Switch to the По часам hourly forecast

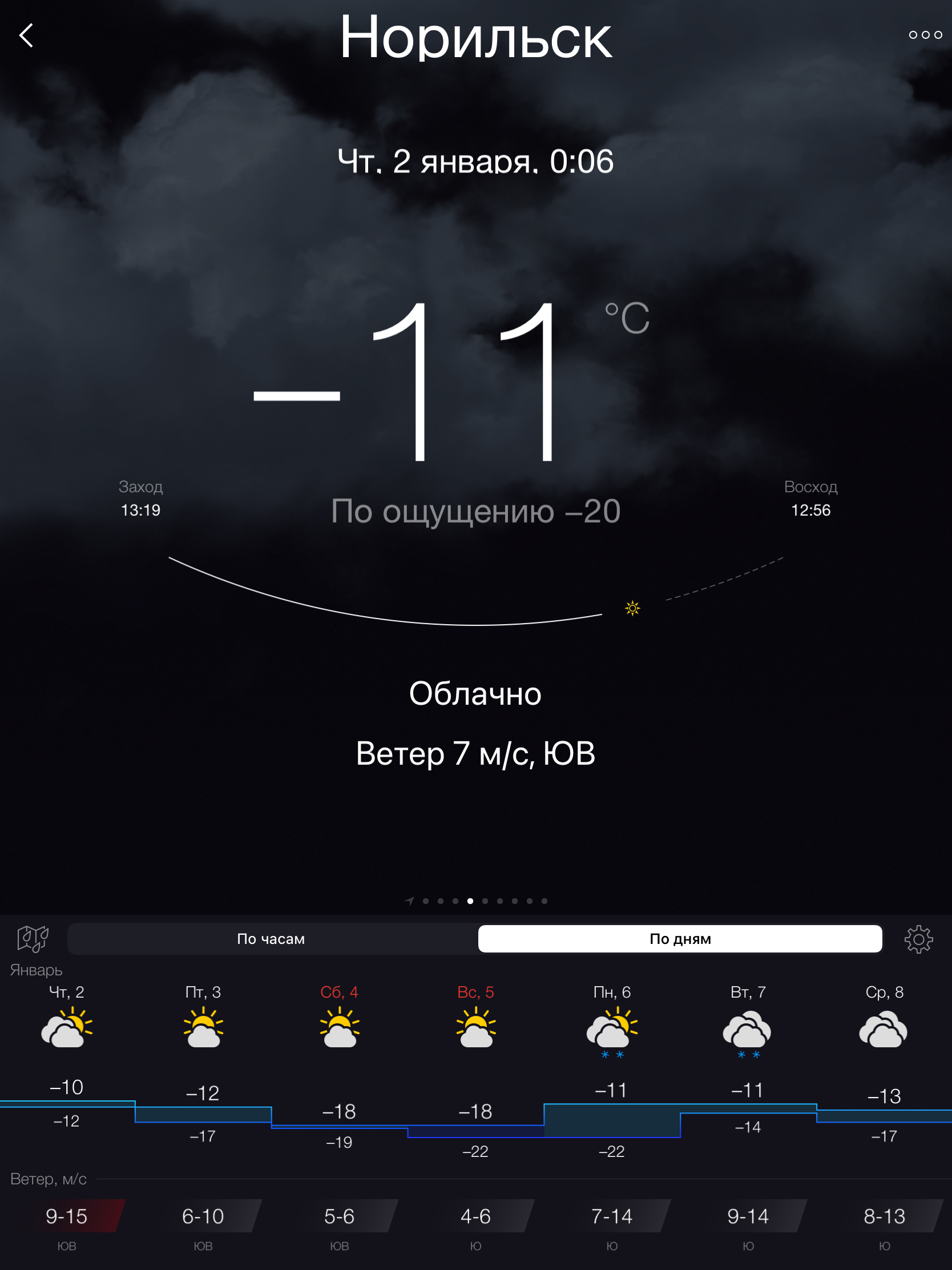[x=272, y=939]
